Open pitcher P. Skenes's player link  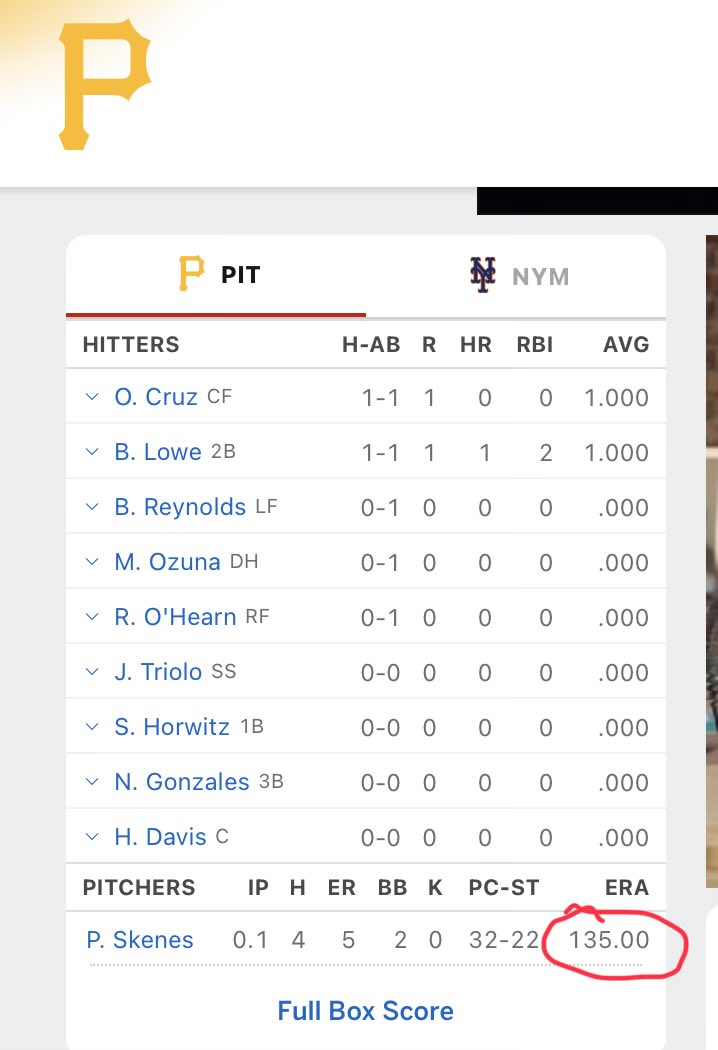point(140,940)
